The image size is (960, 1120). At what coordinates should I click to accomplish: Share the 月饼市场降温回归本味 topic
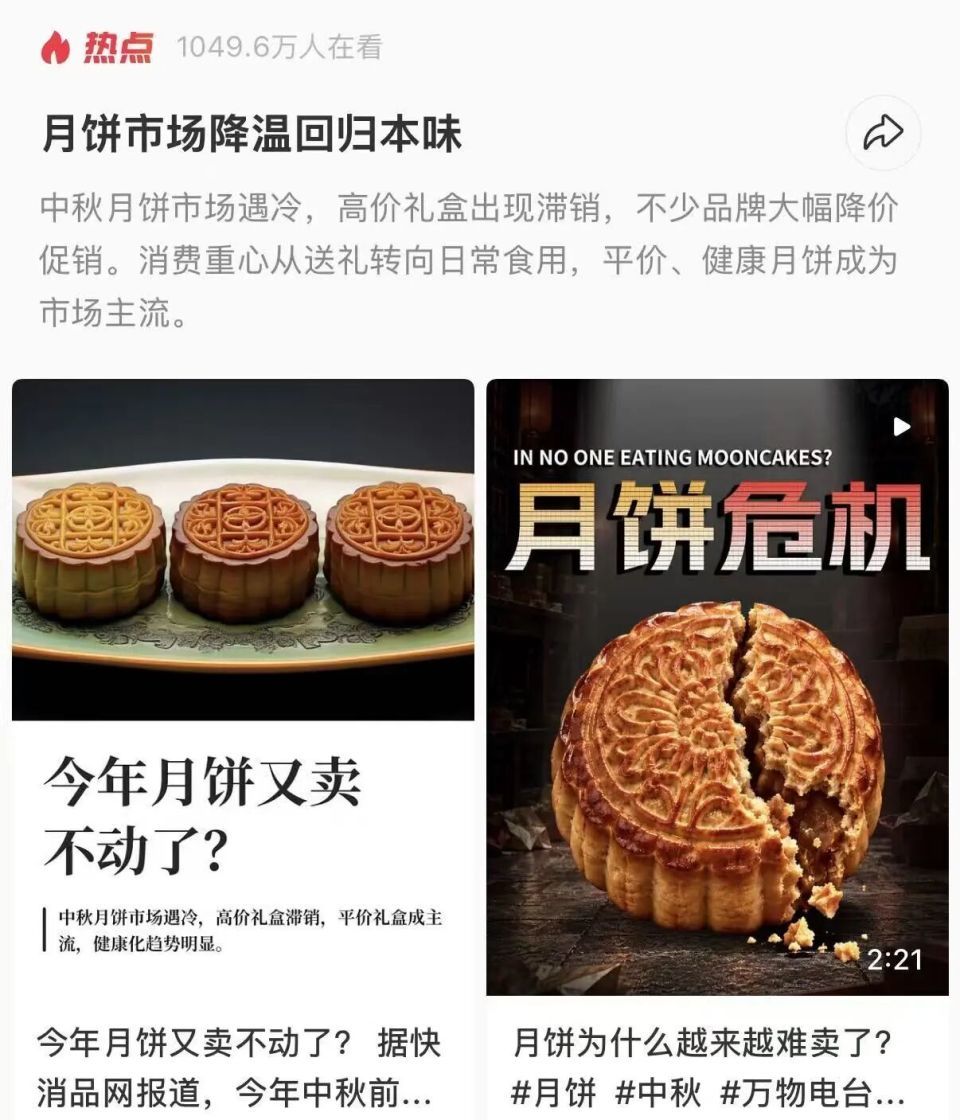pyautogui.click(x=884, y=133)
